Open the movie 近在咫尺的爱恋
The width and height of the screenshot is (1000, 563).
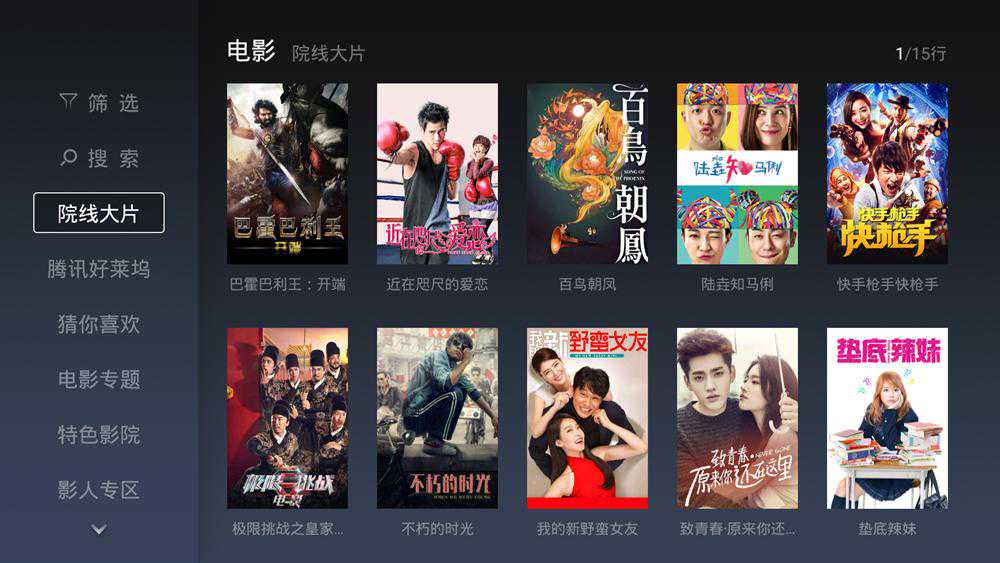(437, 174)
